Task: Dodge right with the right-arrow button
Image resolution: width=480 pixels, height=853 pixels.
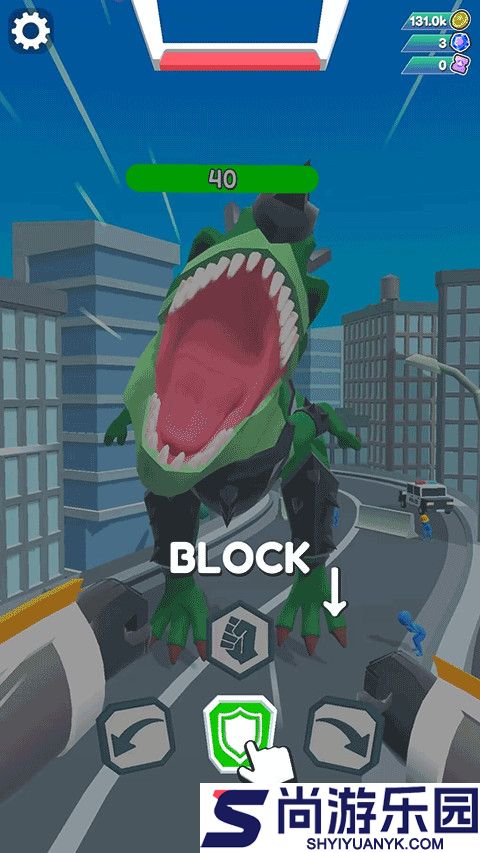Action: [344, 735]
